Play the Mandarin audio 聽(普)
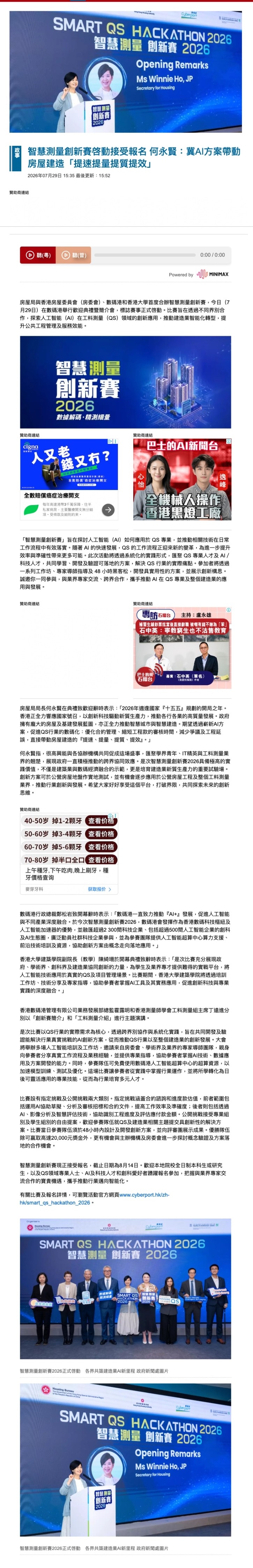Screen dimensions: 253x1568 point(73,255)
